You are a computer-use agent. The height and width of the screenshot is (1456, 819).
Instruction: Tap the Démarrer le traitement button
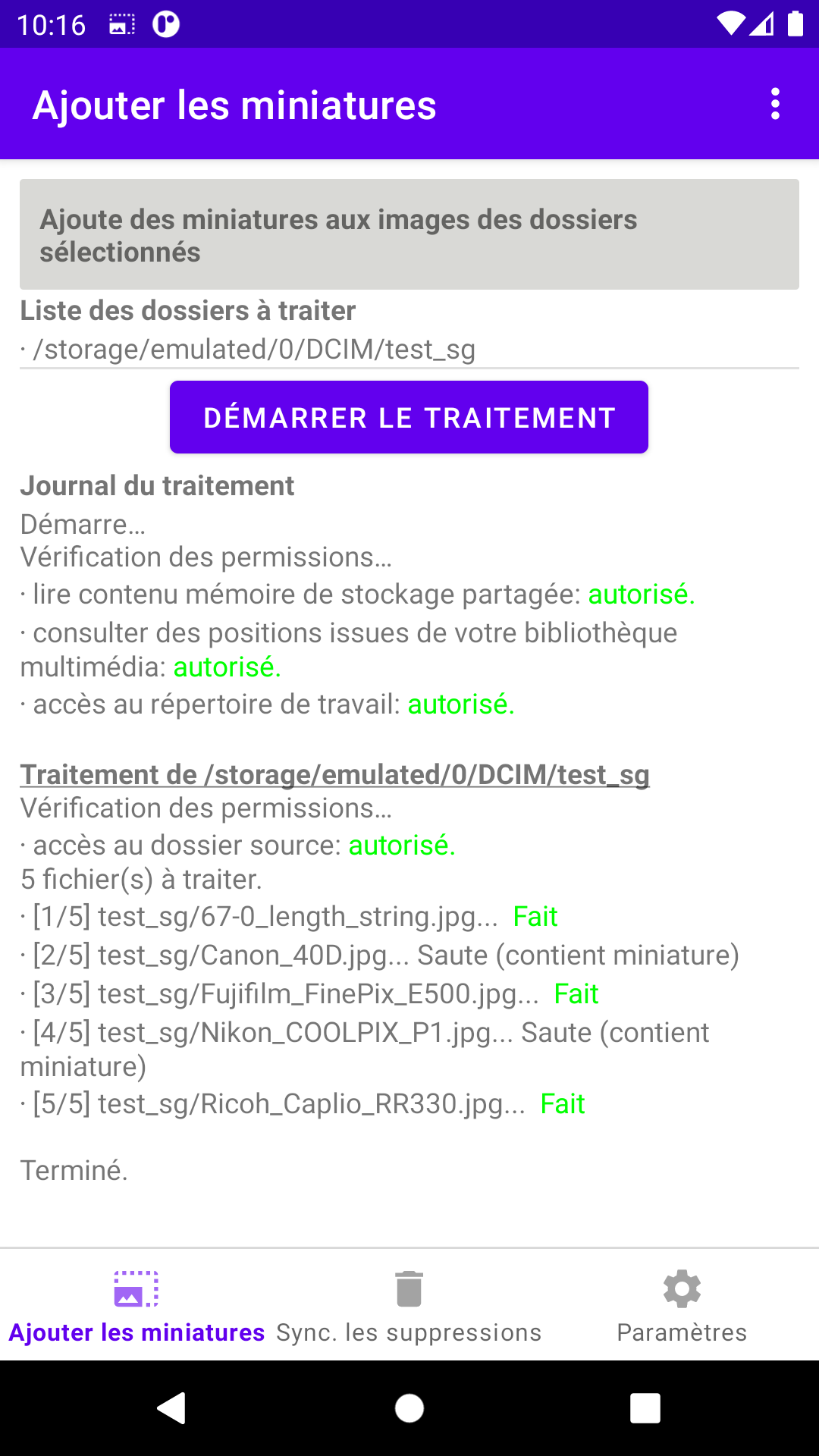pyautogui.click(x=409, y=417)
